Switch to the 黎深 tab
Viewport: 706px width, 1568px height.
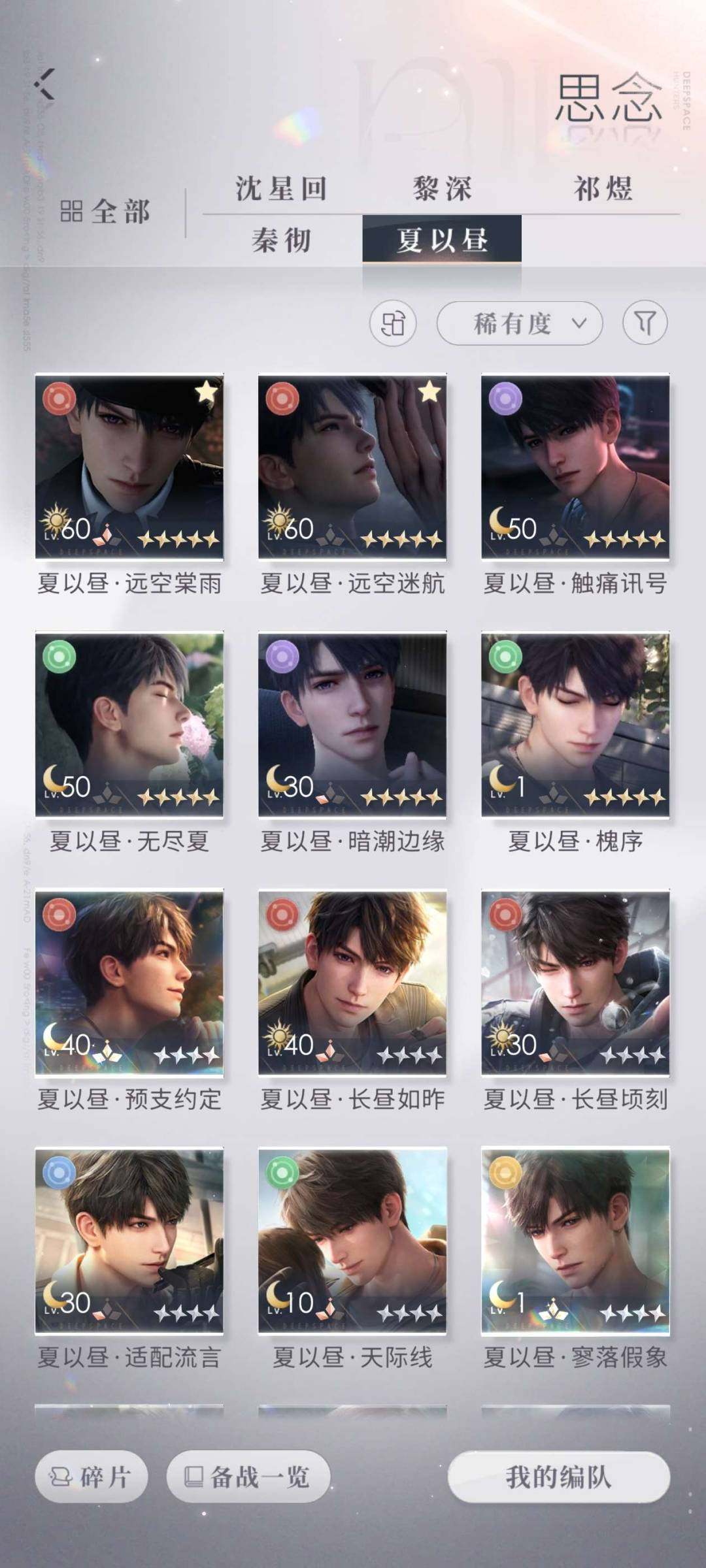(x=443, y=189)
